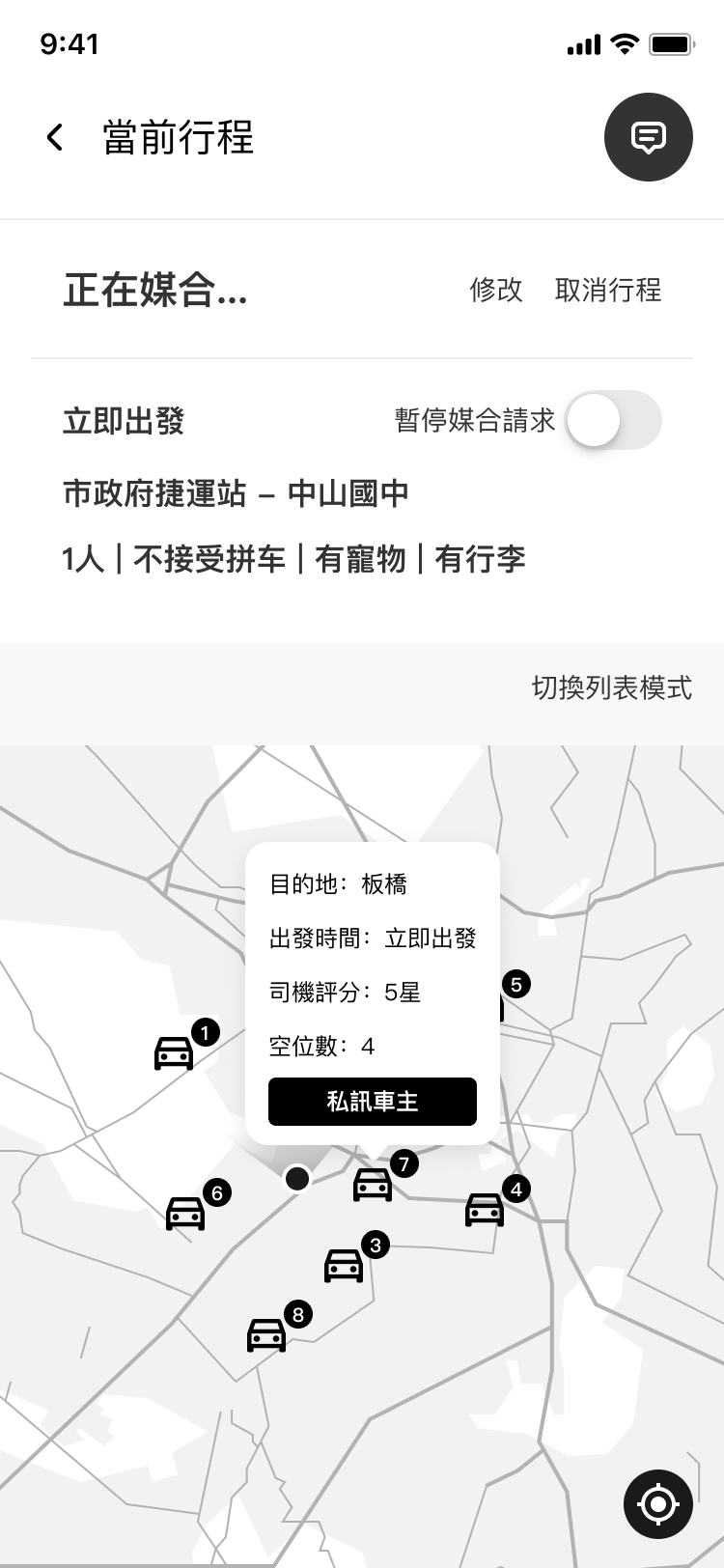Screen dimensions: 724x1568
Task: Select car marker number 8
Action: point(266,1334)
